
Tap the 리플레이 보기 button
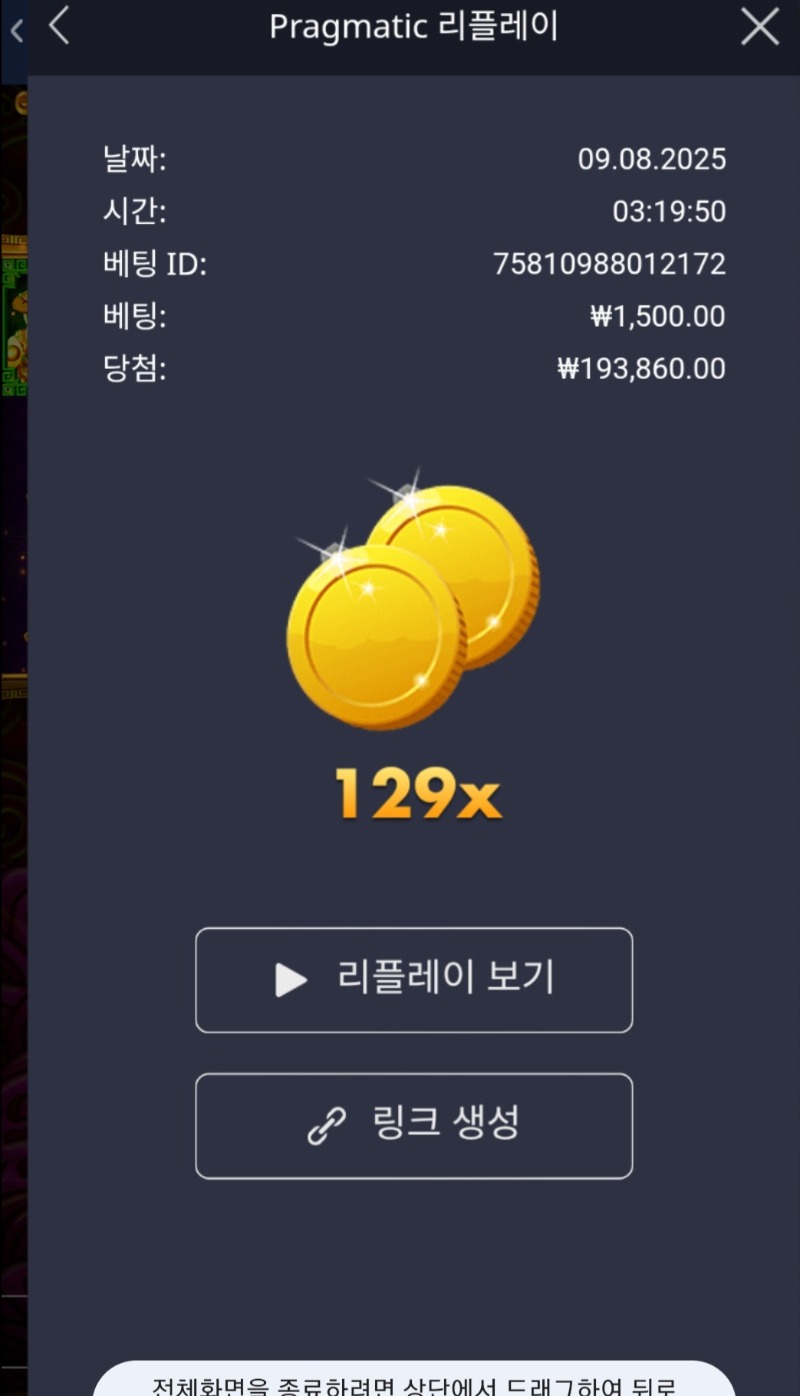click(414, 980)
